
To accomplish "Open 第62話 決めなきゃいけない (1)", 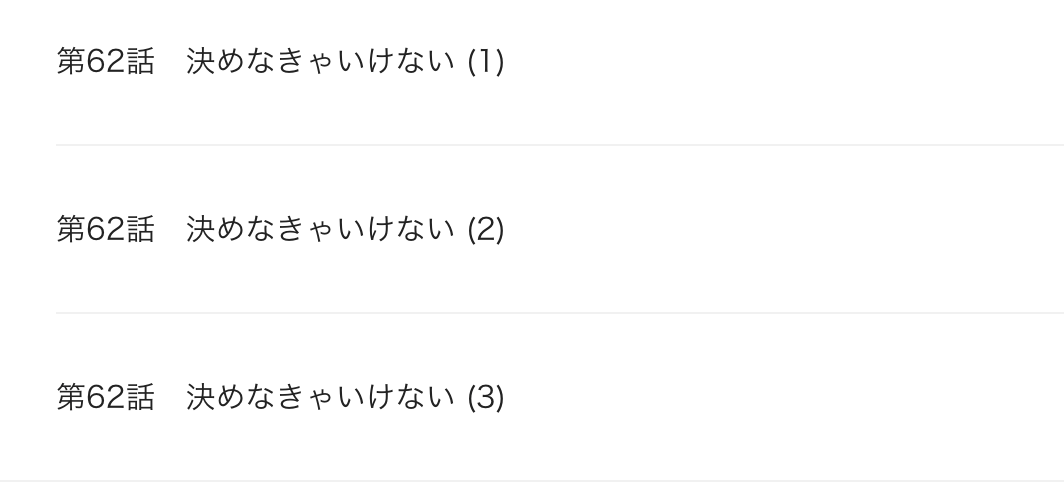I will [x=280, y=62].
